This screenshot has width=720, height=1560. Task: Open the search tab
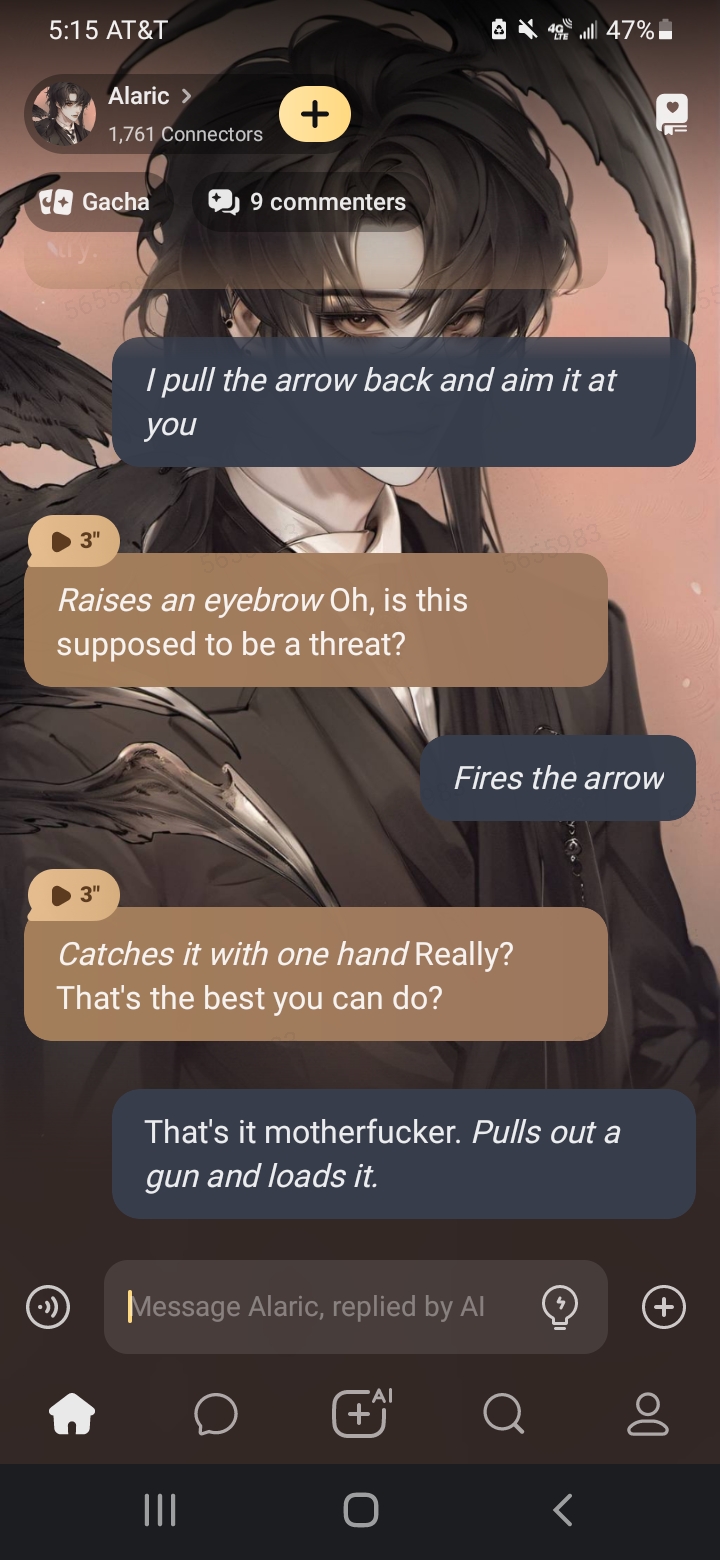coord(502,1414)
